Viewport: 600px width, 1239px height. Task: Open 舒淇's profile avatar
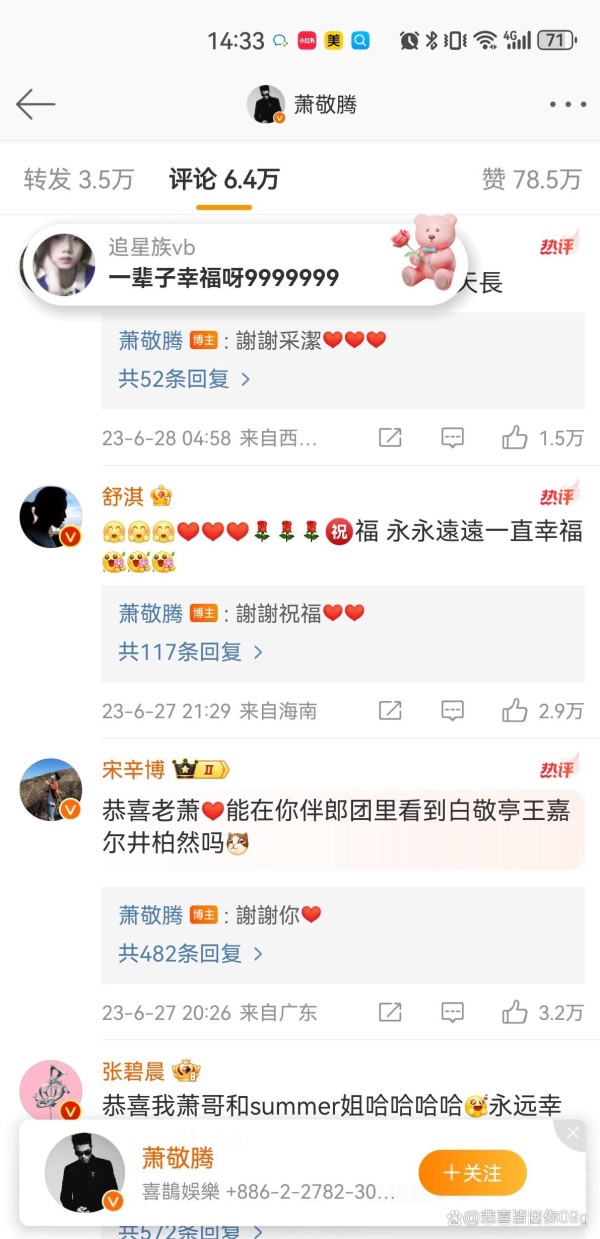[x=51, y=517]
